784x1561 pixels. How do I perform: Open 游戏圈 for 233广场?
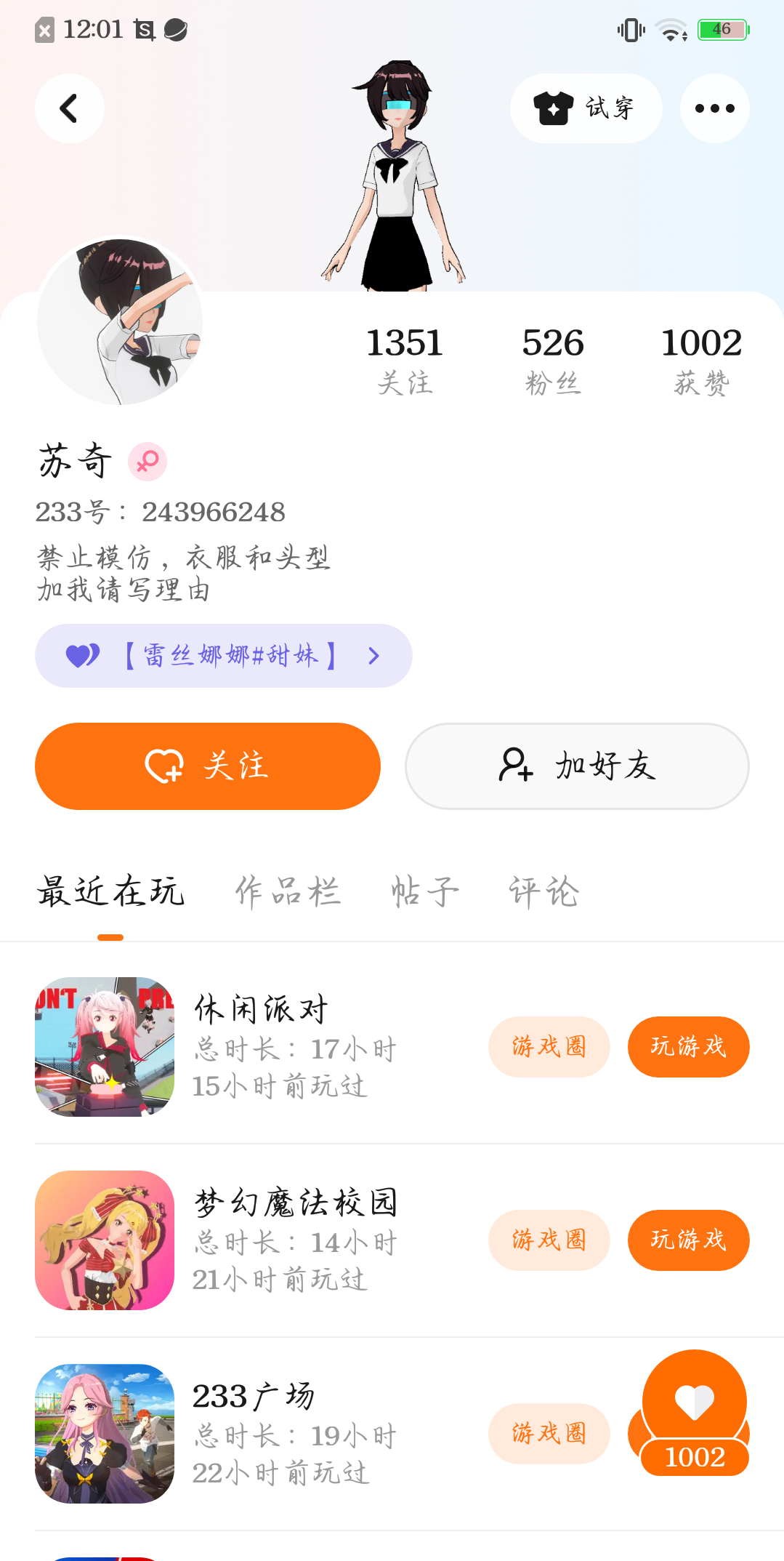(549, 1434)
